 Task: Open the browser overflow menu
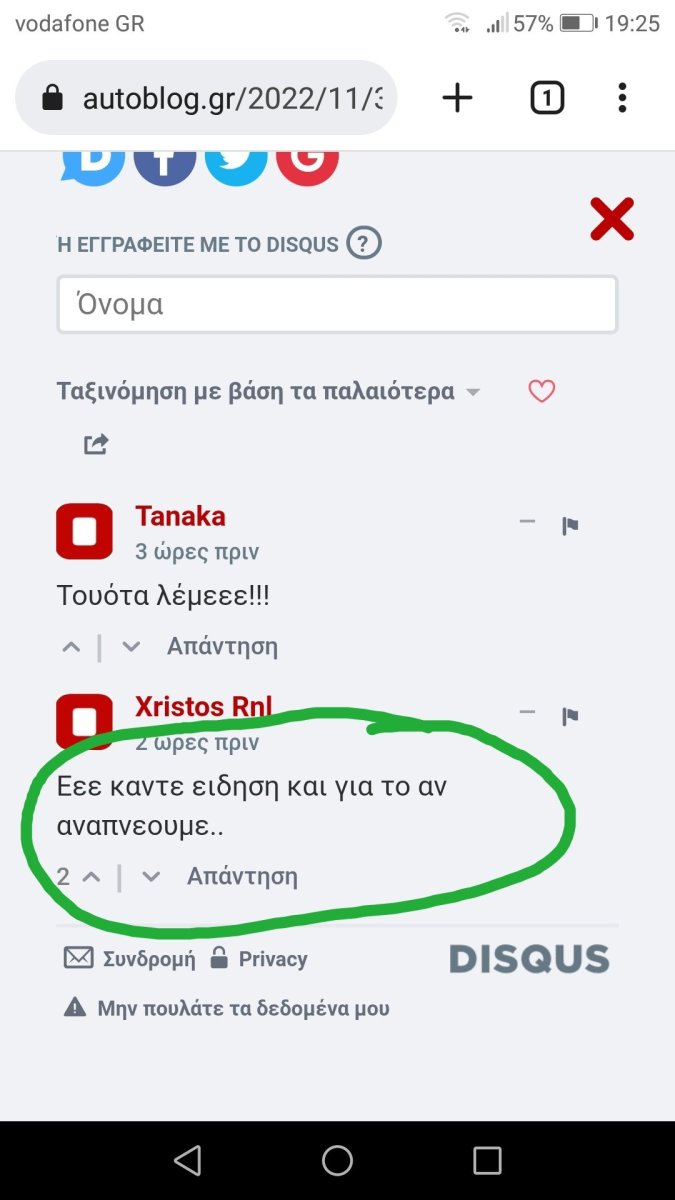[622, 98]
